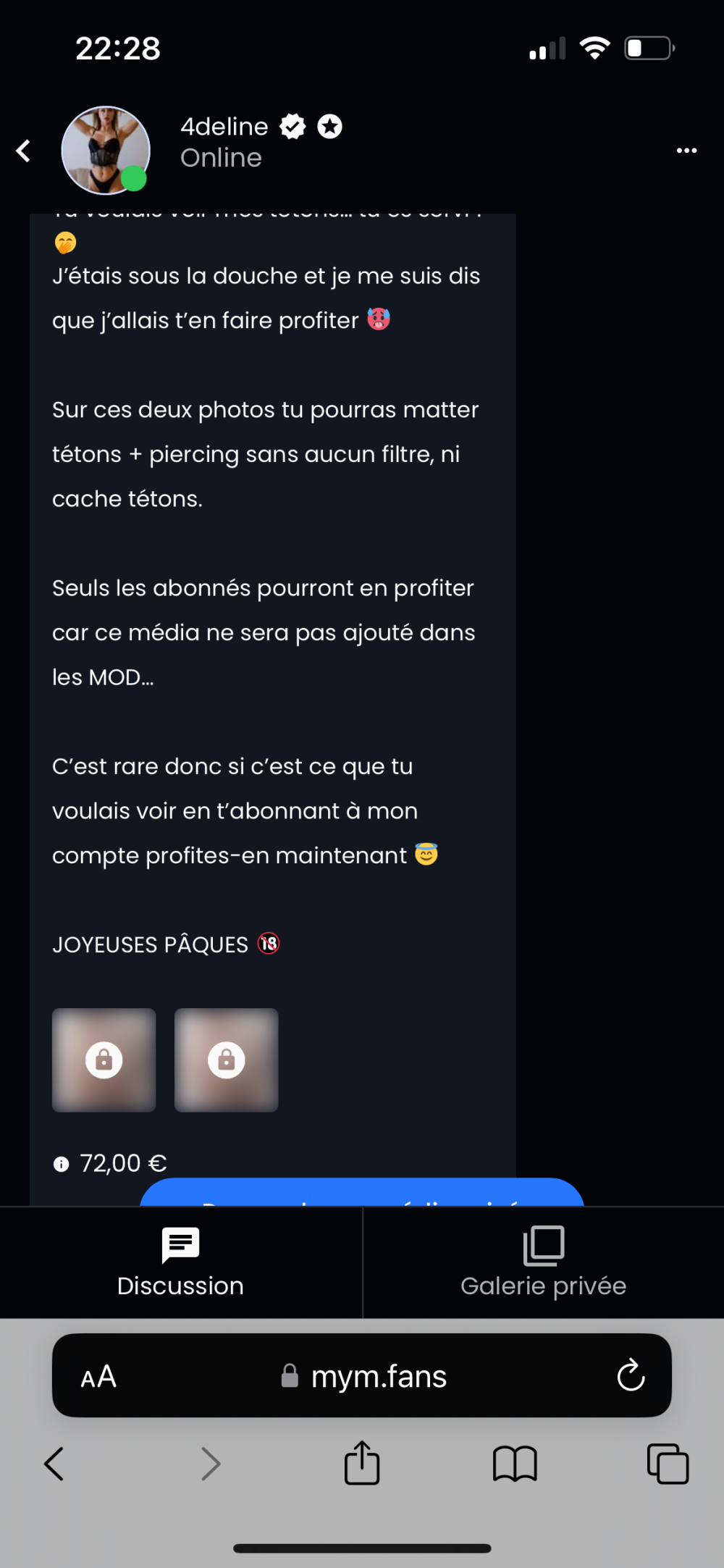Reload the page
This screenshot has width=724, height=1568.
coord(631,1375)
